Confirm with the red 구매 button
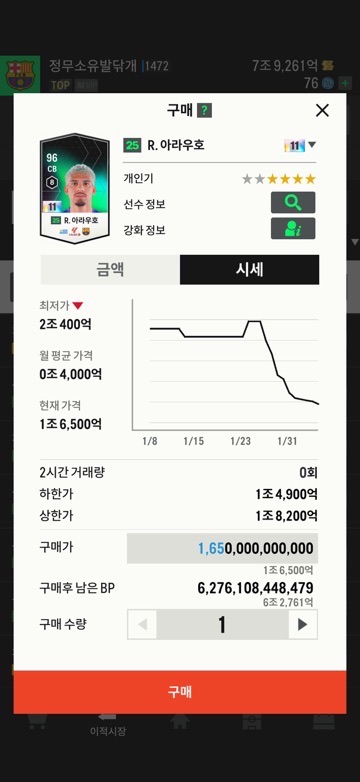This screenshot has width=360, height=782. coord(180,692)
